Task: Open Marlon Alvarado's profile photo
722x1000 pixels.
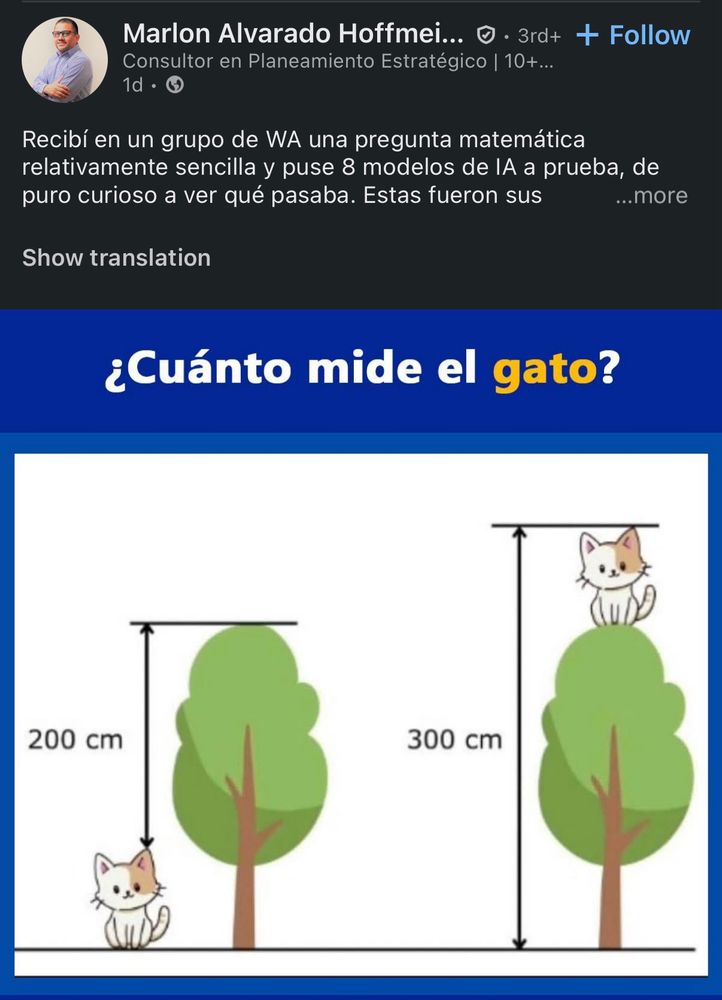Action: [64, 59]
